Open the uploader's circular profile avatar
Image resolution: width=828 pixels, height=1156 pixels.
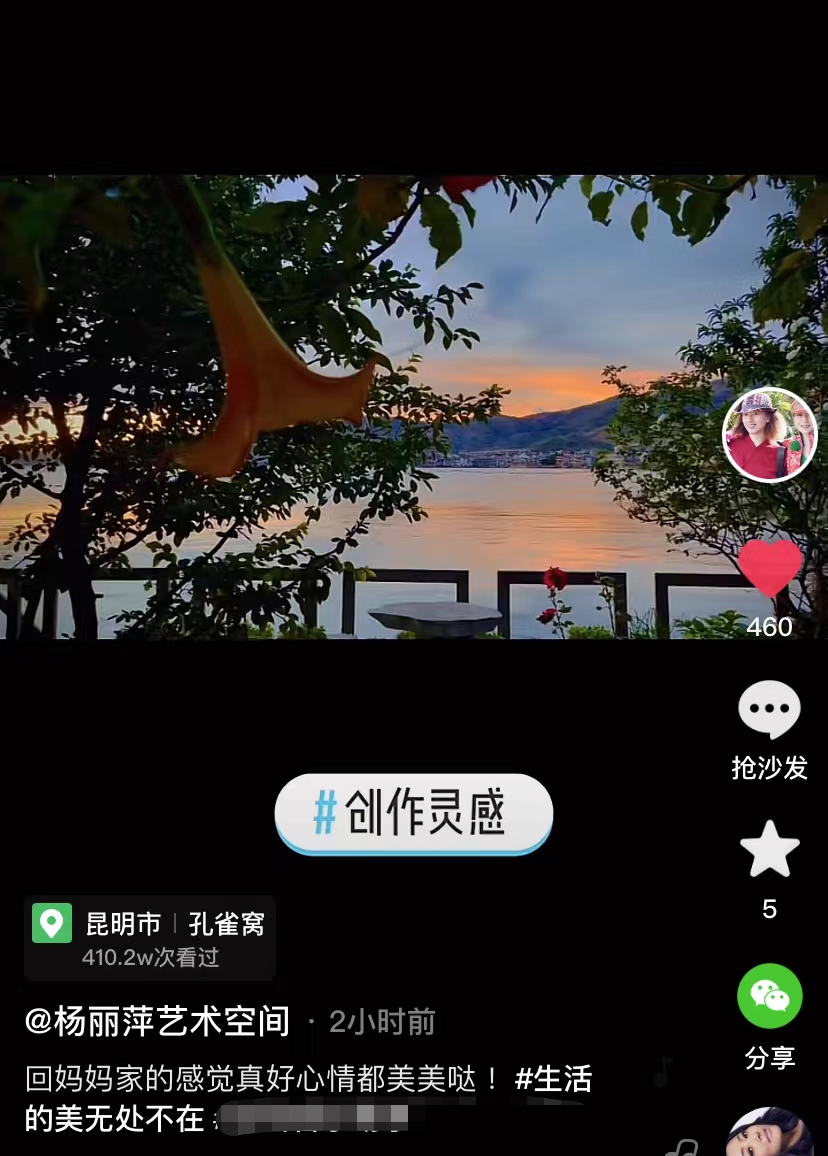769,434
